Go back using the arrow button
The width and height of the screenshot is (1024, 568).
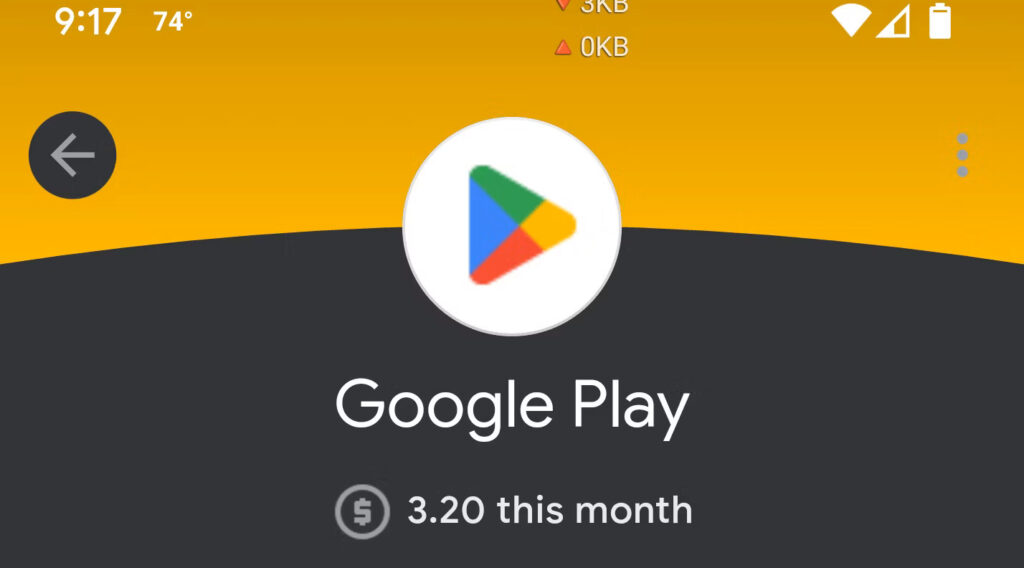tap(72, 155)
